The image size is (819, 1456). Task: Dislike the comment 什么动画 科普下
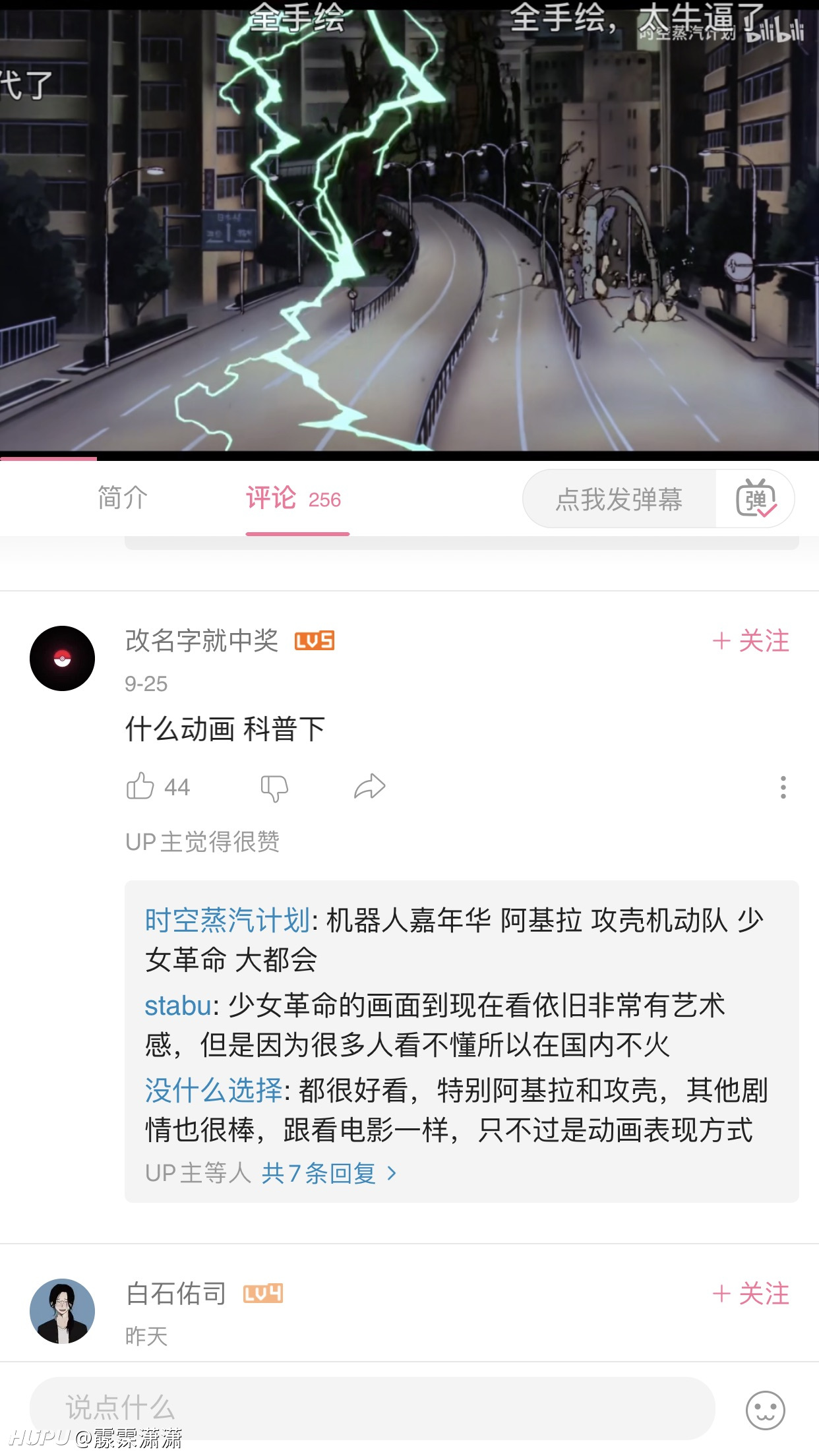click(x=274, y=787)
